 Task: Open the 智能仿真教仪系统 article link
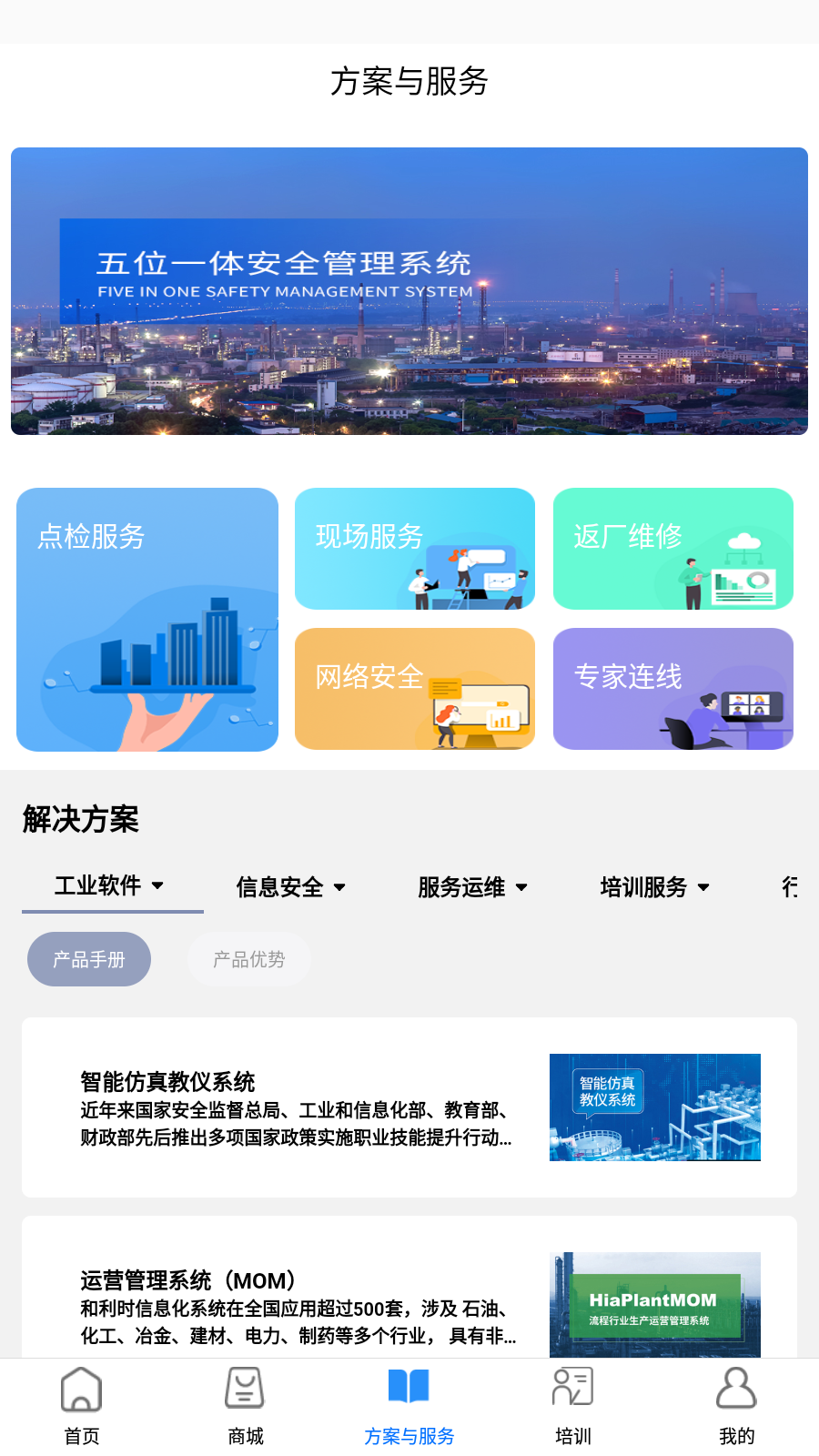(167, 1082)
